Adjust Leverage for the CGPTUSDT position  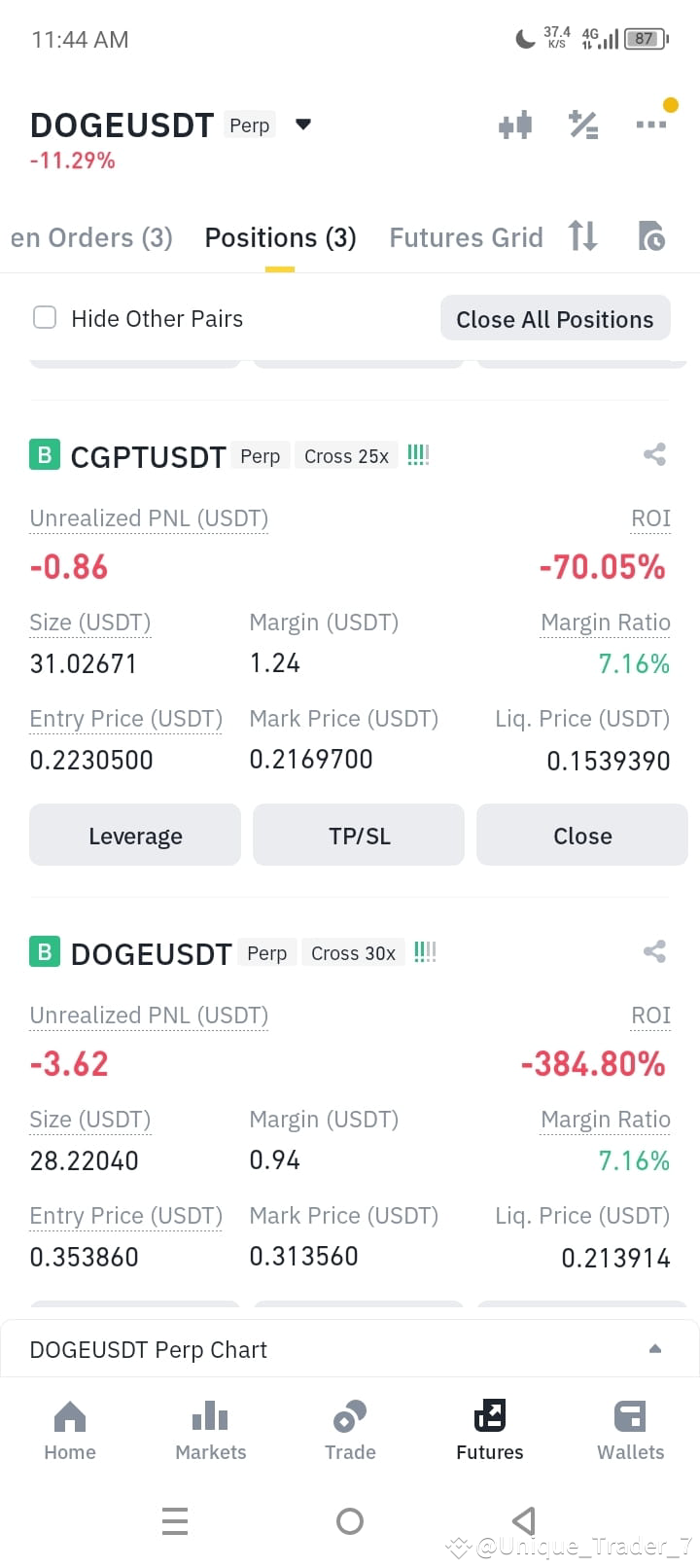point(134,835)
